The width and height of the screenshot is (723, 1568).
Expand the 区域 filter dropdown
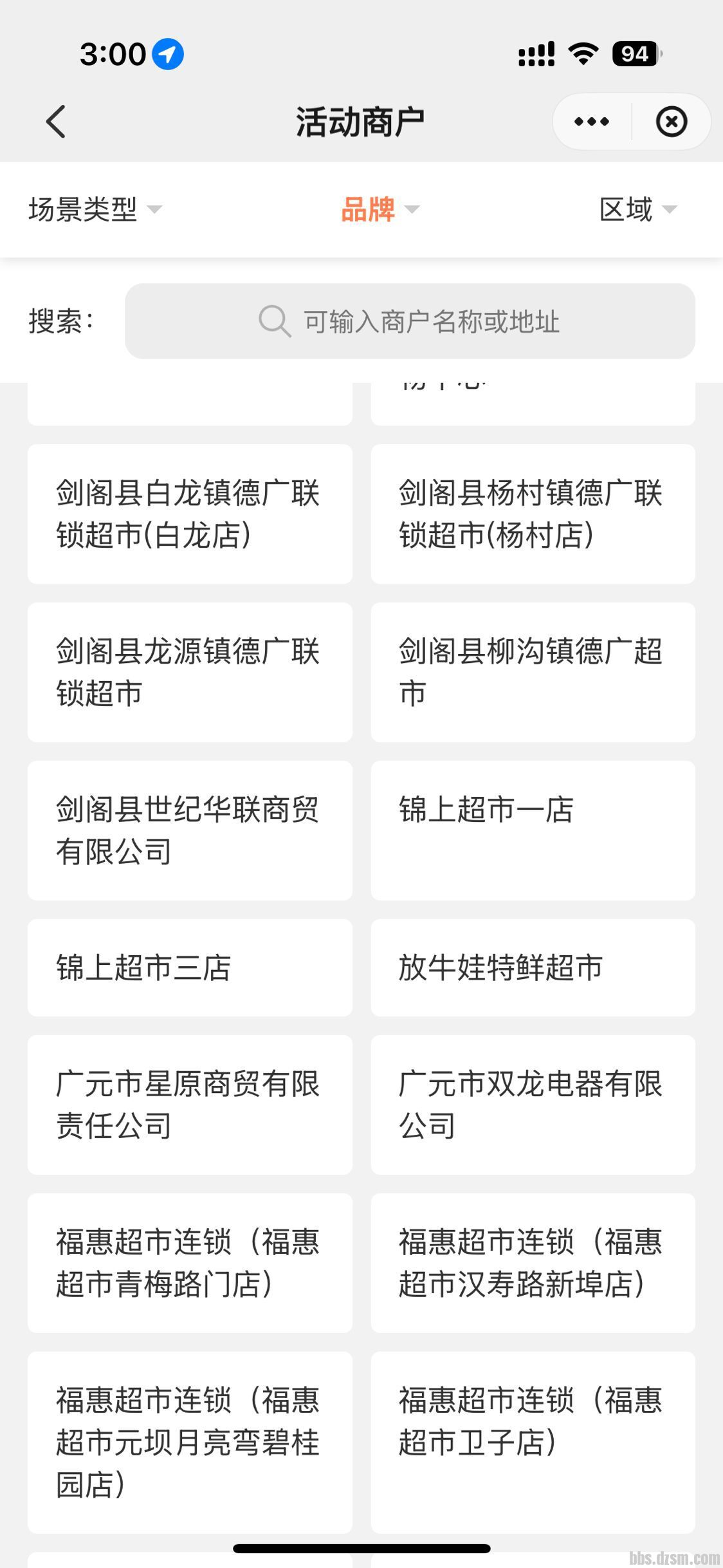637,210
